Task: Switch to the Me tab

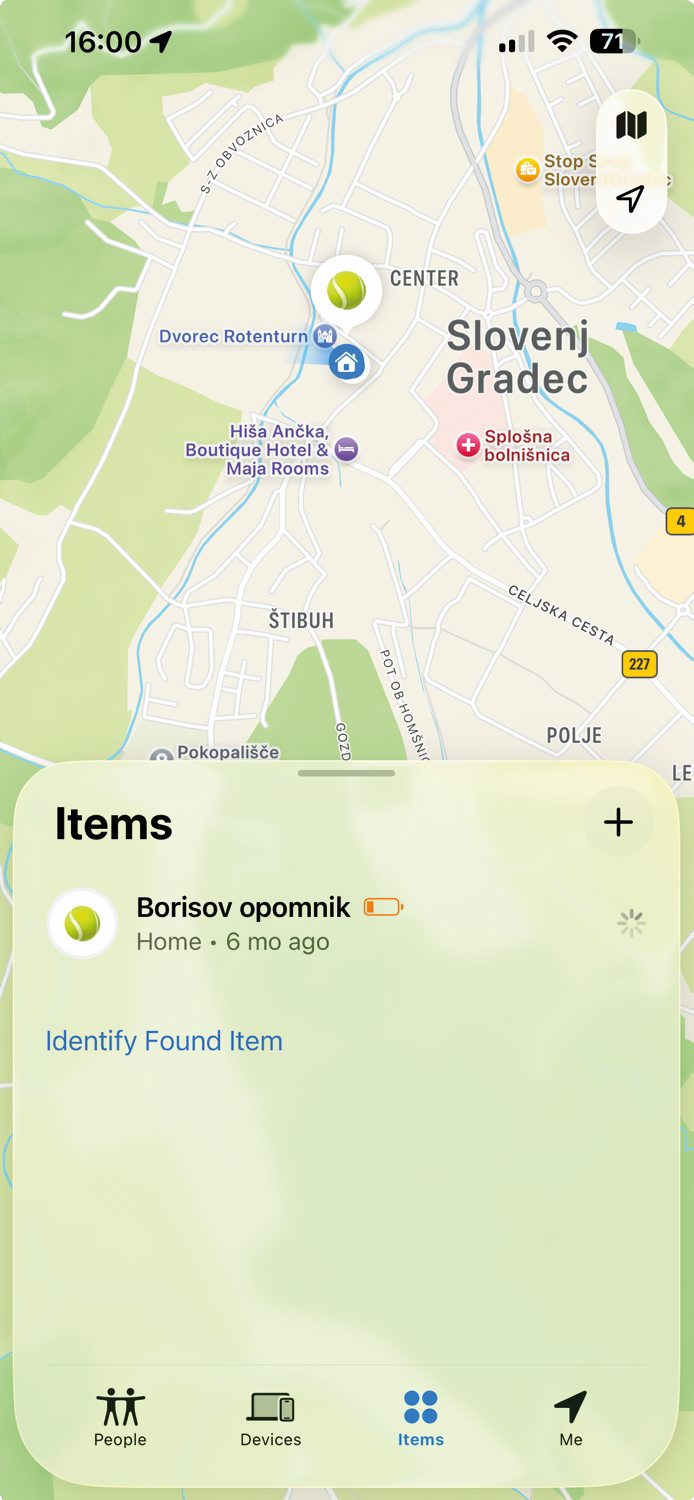Action: (571, 1418)
